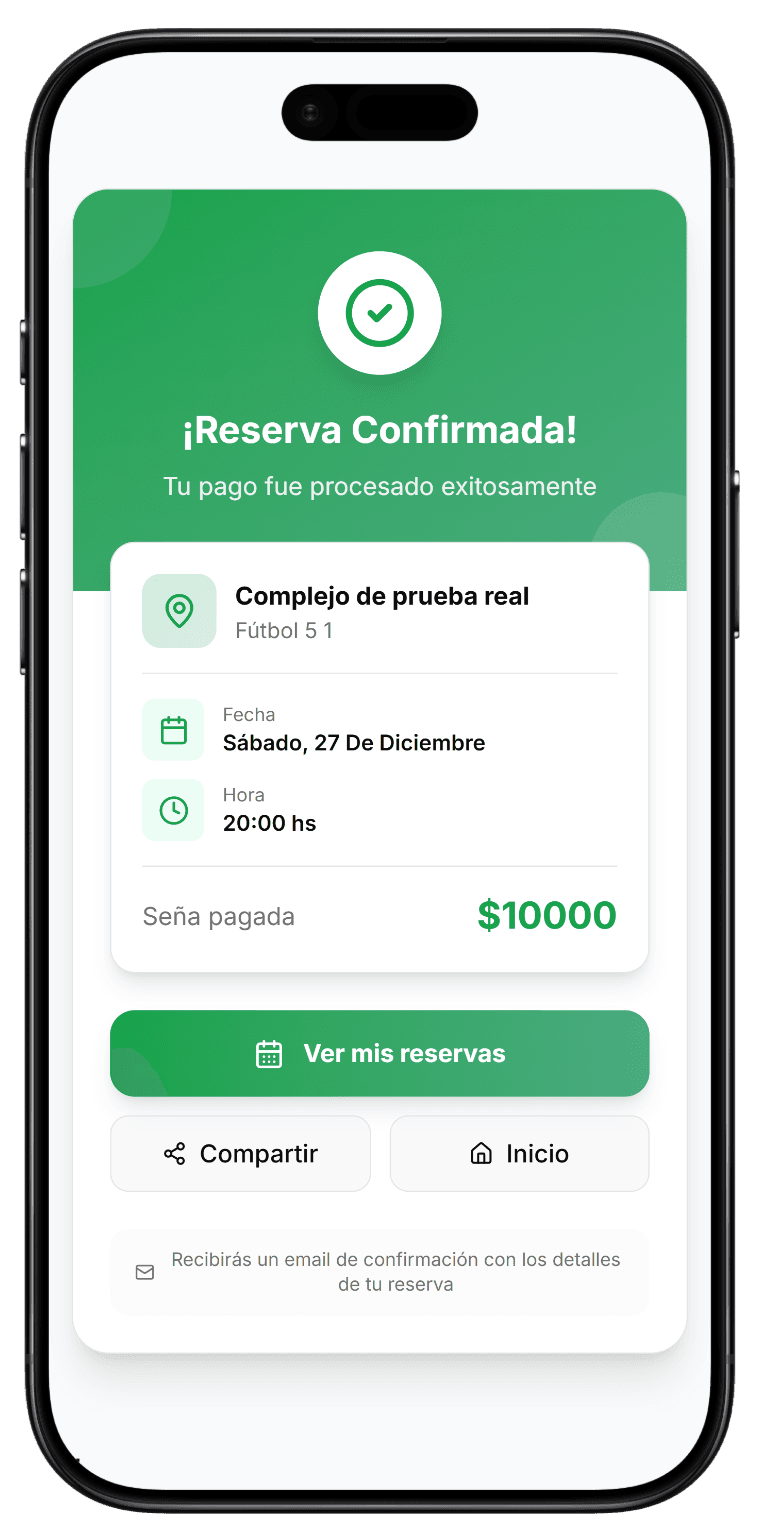The image size is (762, 1540).
Task: Select the calendar icon inside Ver mis reservas button
Action: [x=269, y=1053]
